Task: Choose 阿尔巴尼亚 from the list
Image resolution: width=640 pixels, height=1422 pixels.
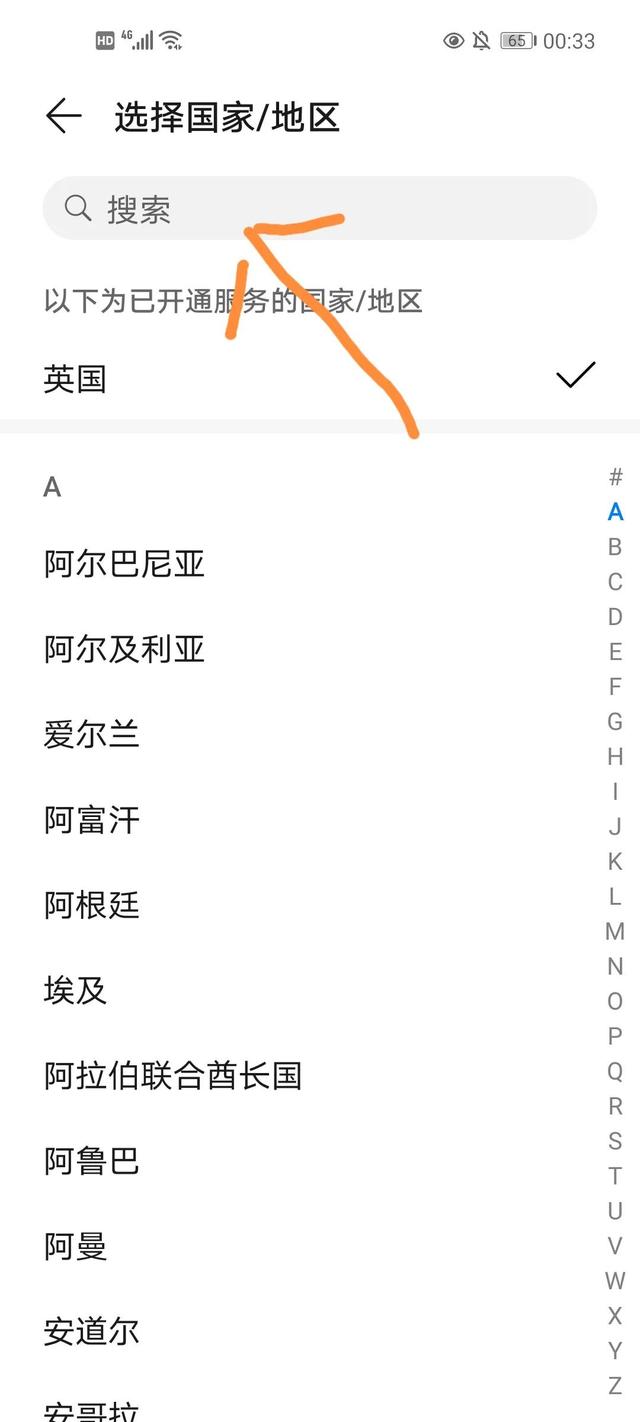Action: point(124,564)
